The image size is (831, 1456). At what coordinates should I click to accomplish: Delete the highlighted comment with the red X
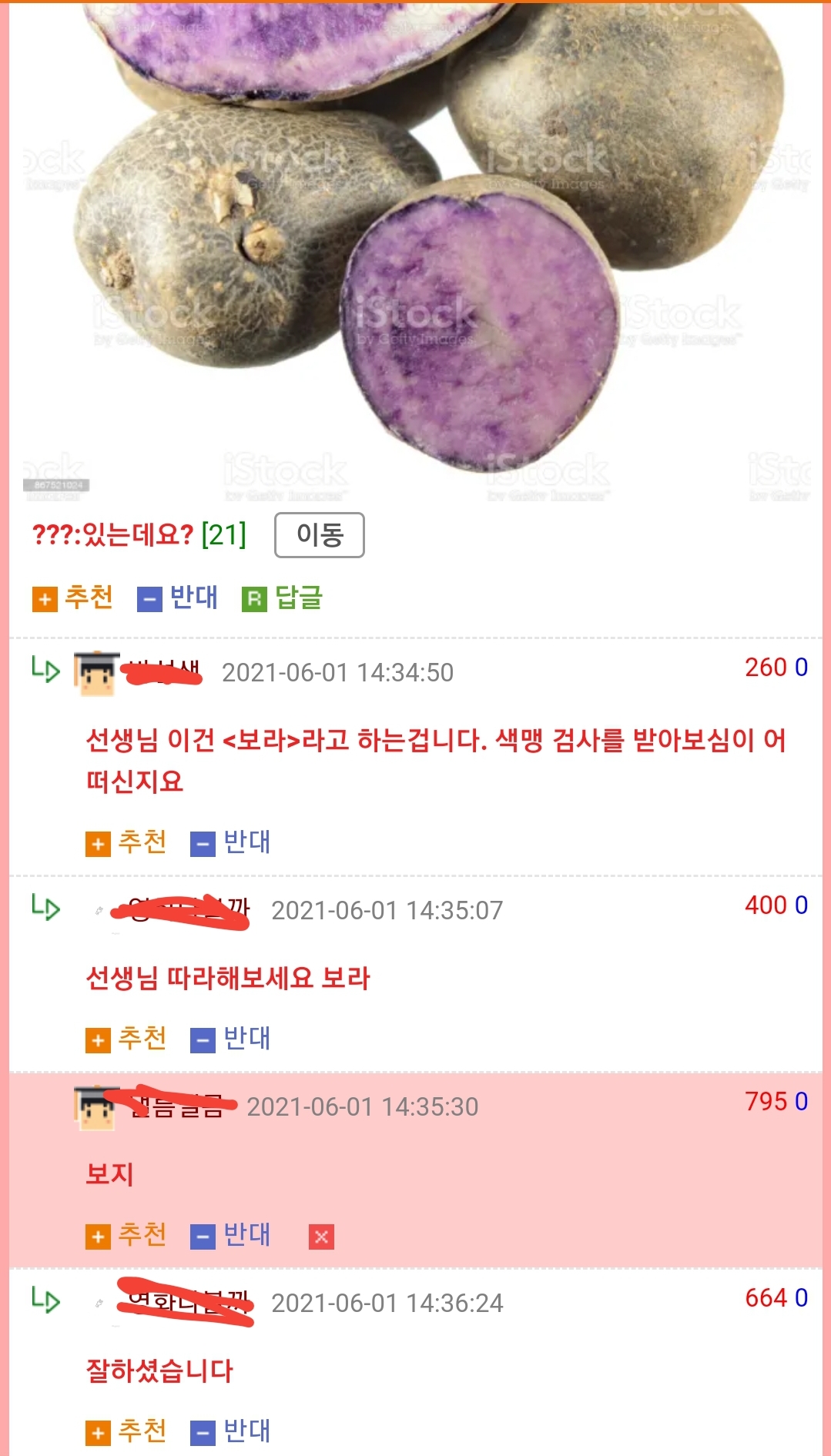tap(321, 1237)
